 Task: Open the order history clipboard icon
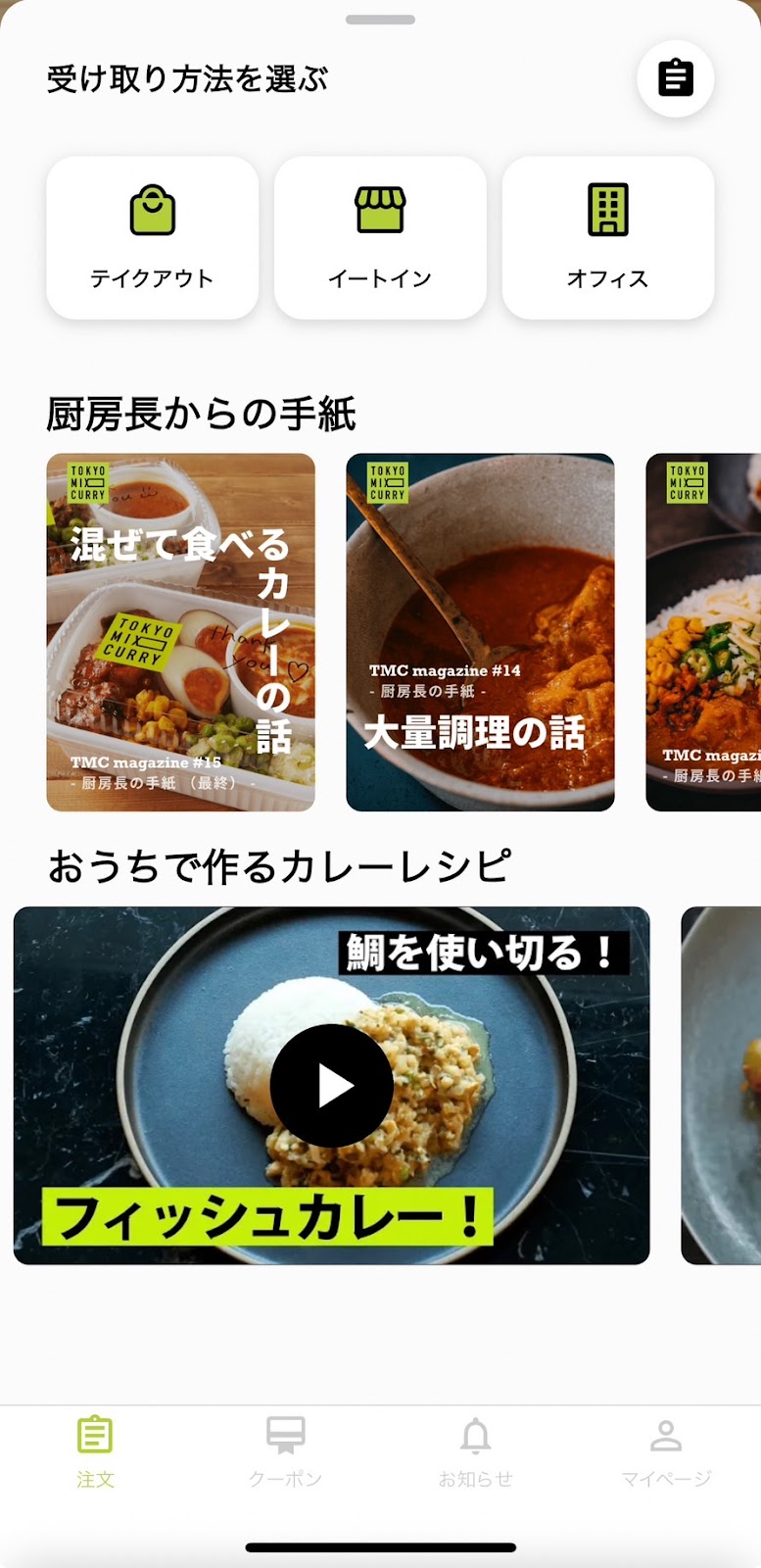coord(675,78)
